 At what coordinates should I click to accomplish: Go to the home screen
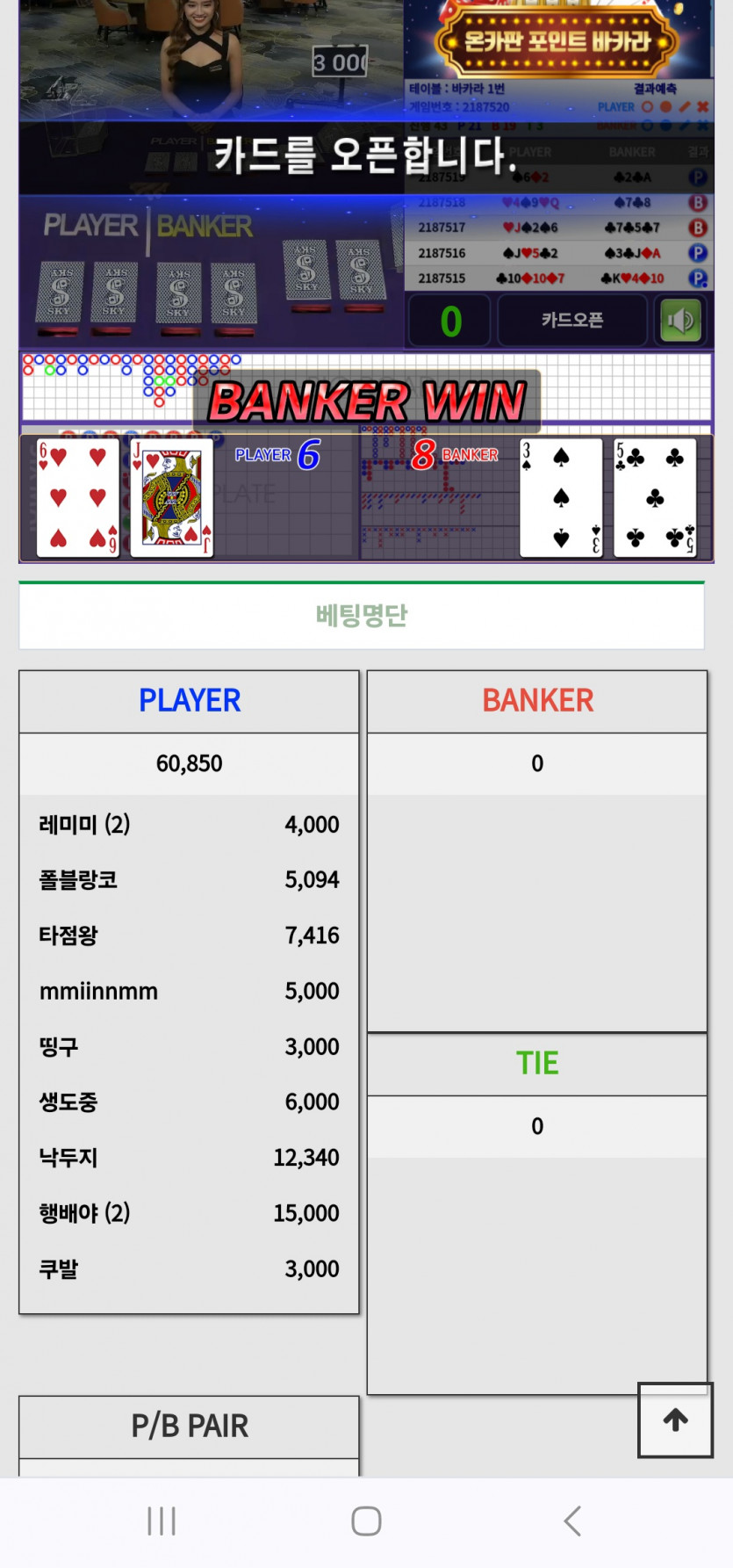tap(366, 1521)
